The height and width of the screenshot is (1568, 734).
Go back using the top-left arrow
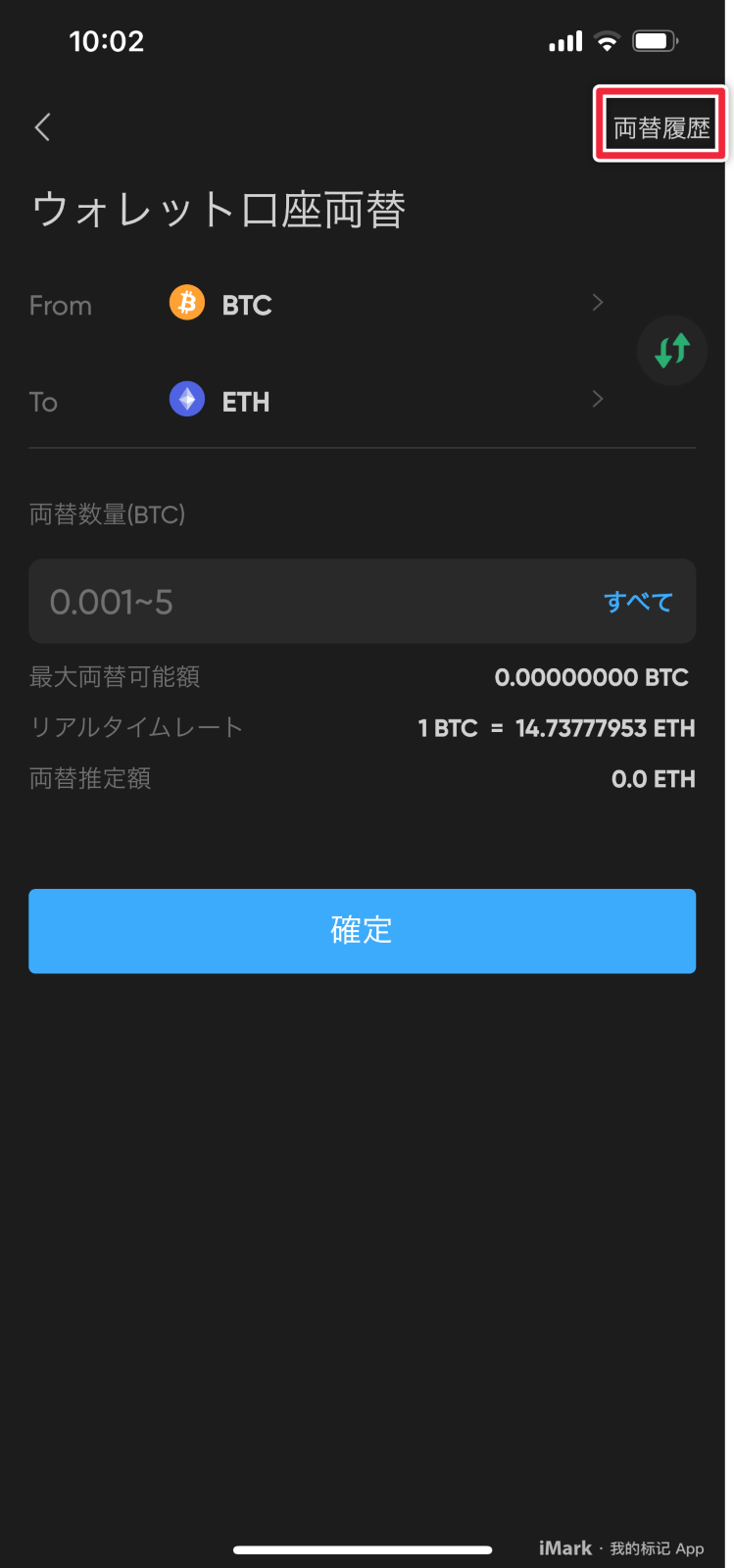click(42, 126)
